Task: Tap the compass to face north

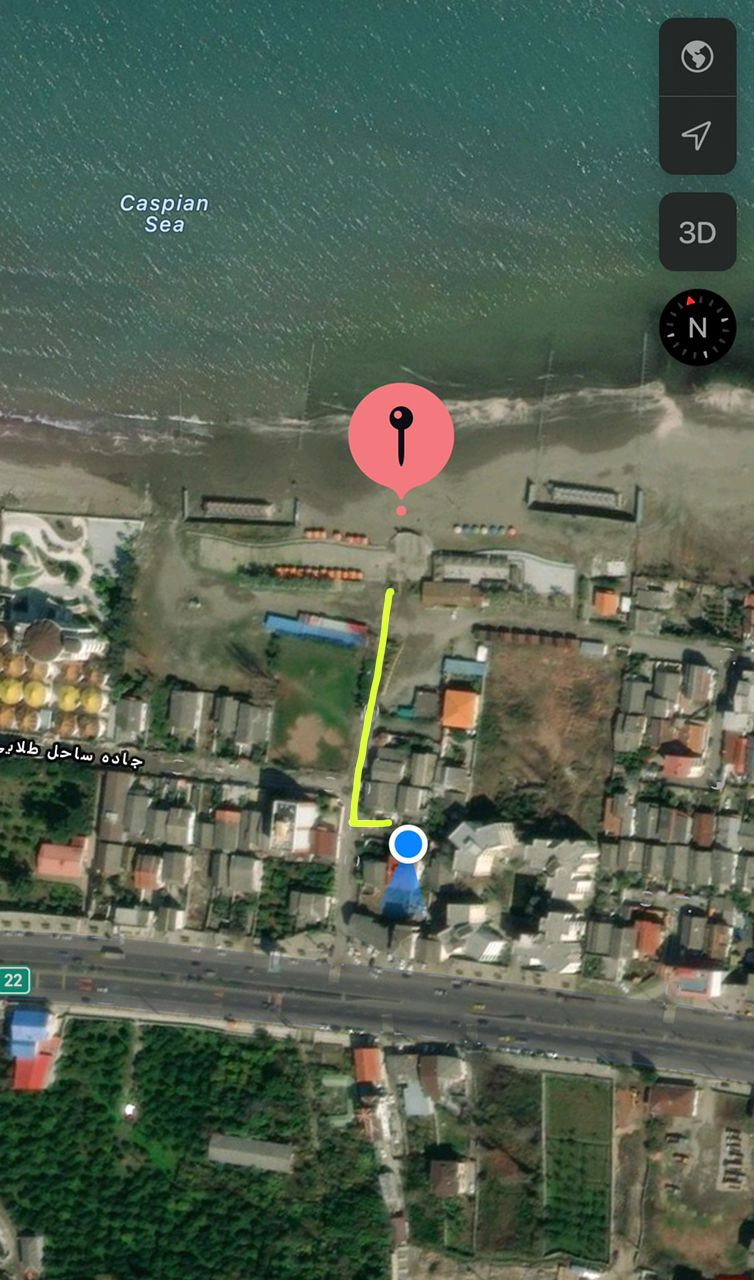Action: point(697,327)
